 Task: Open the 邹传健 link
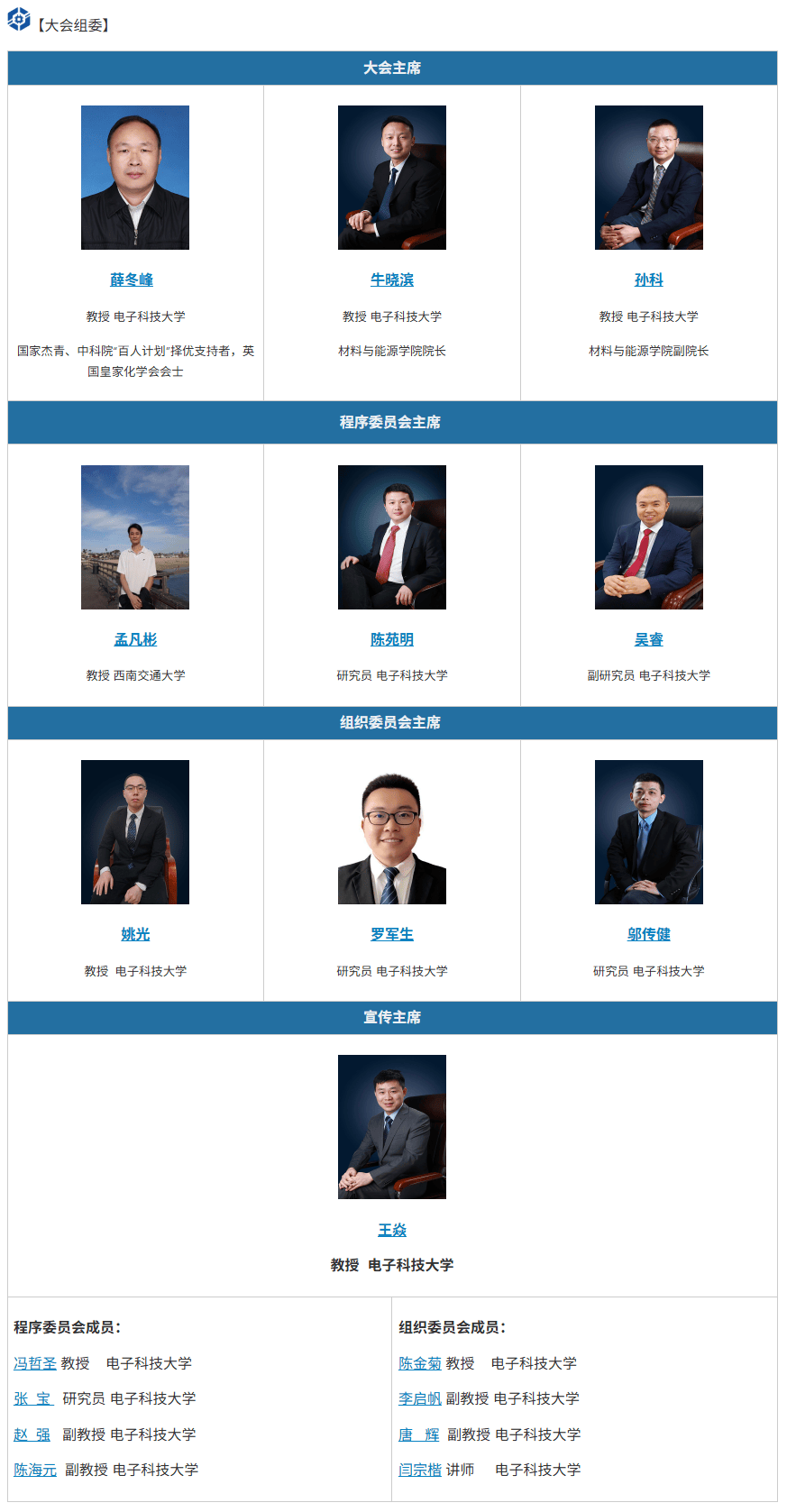pos(649,935)
